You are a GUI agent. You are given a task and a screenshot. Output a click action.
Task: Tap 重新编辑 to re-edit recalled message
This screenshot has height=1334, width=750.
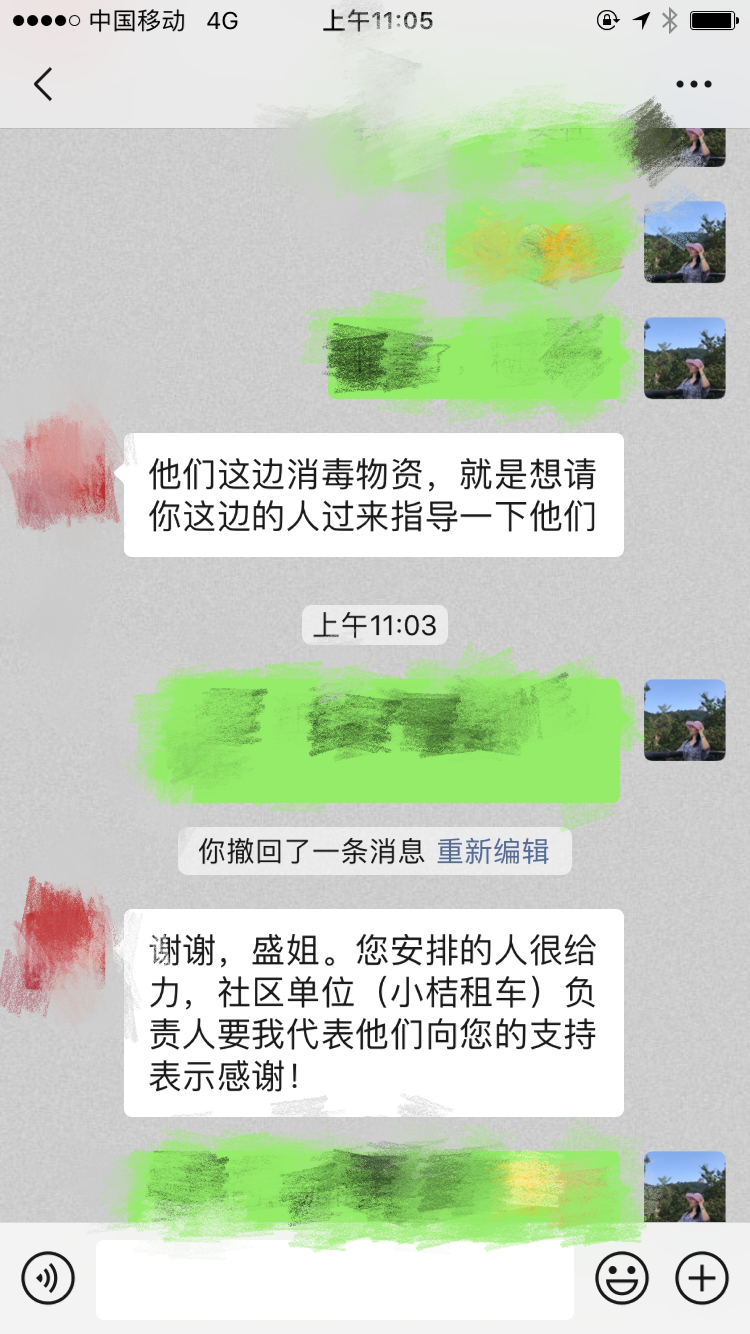click(x=495, y=850)
